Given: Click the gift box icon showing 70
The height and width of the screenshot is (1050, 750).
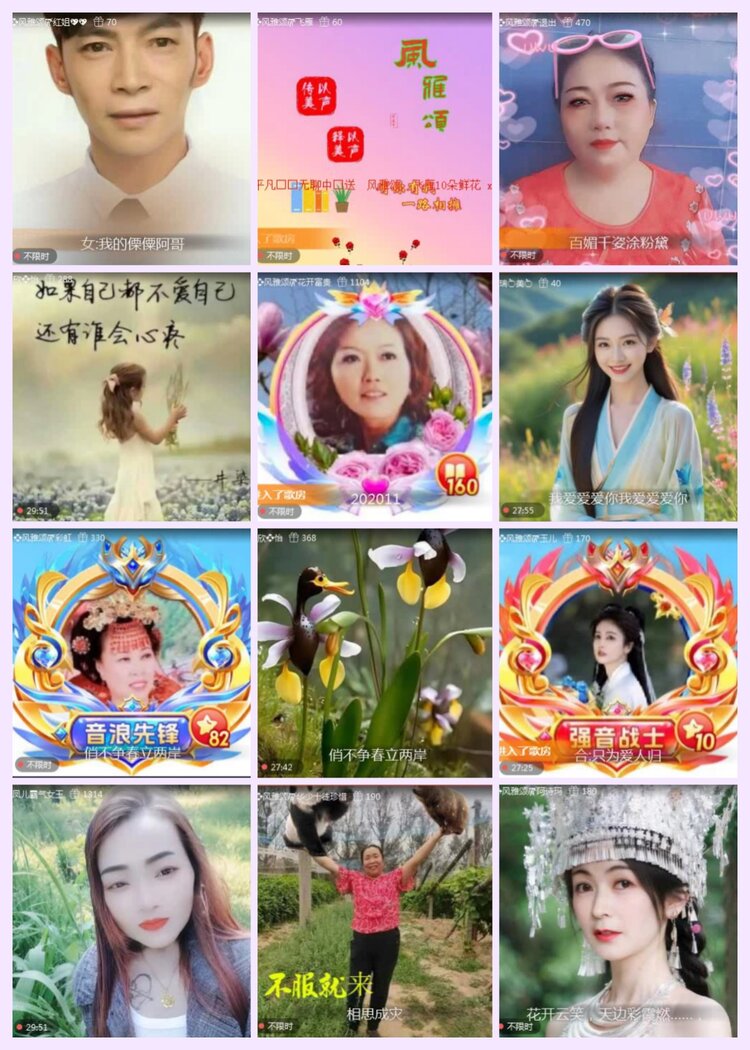Looking at the screenshot, I should (x=98, y=21).
